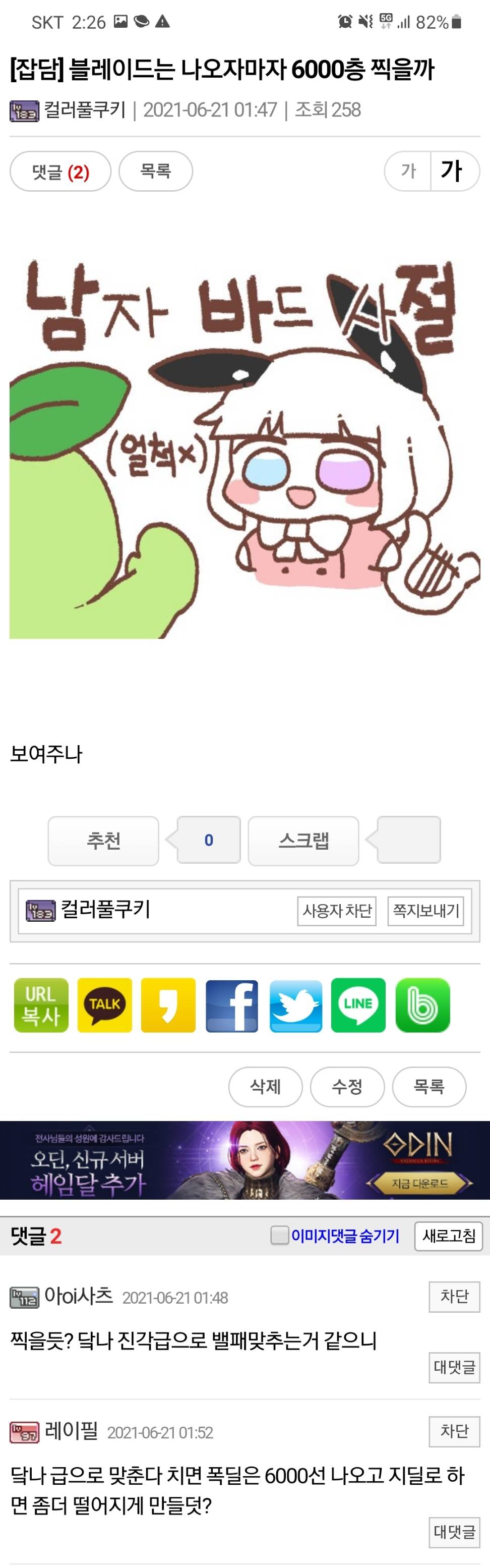Open the ODIN 지금 다운로드 ad banner
Screen dimensions: 490x1568
tap(419, 1183)
